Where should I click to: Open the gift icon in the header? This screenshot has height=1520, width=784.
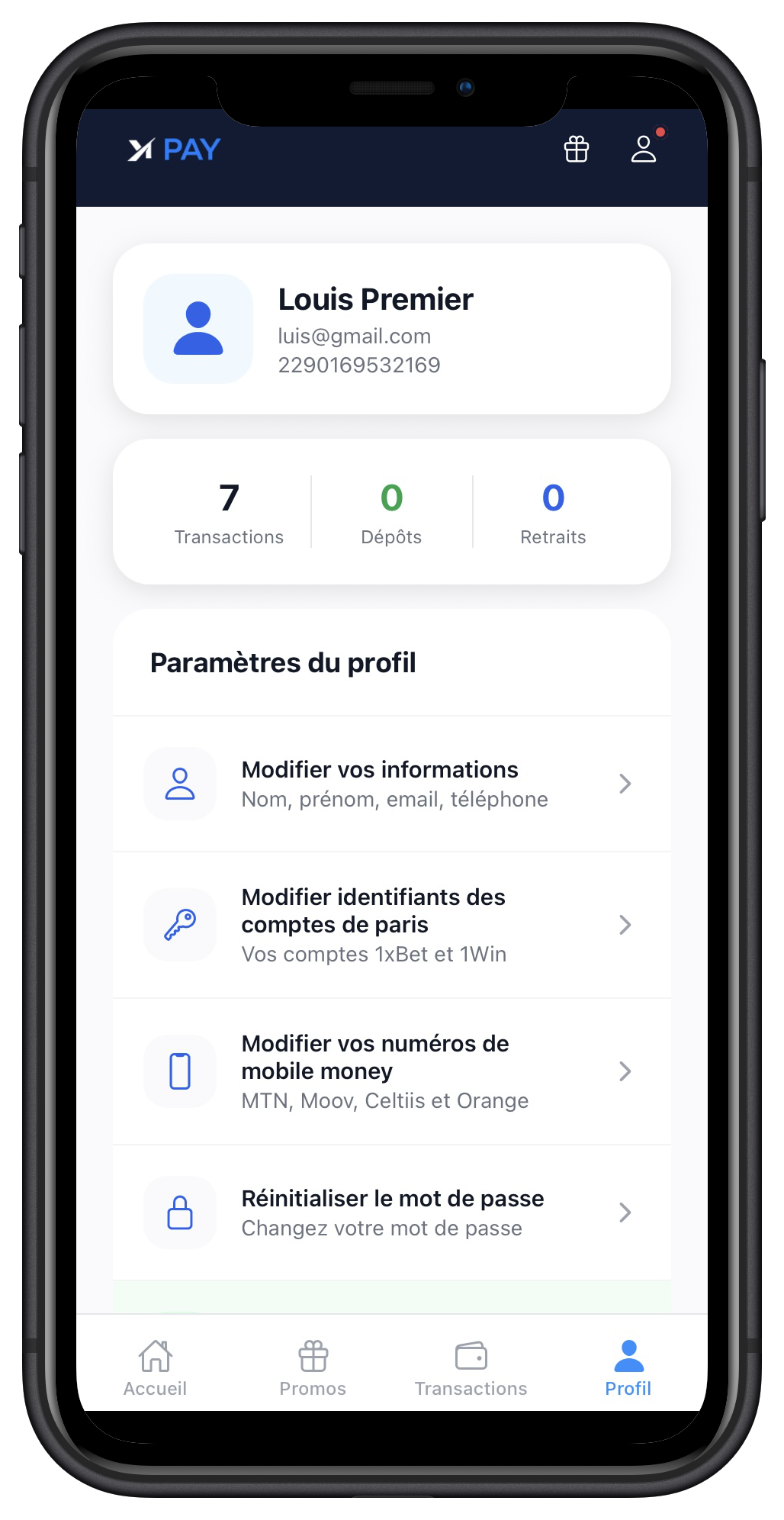576,149
